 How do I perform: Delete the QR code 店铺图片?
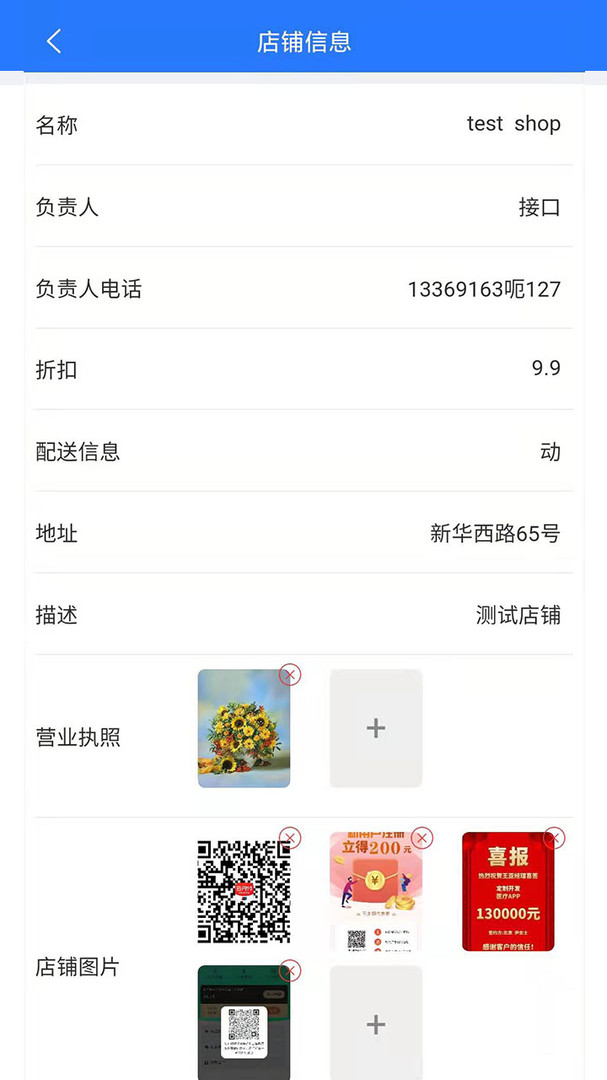click(x=290, y=838)
